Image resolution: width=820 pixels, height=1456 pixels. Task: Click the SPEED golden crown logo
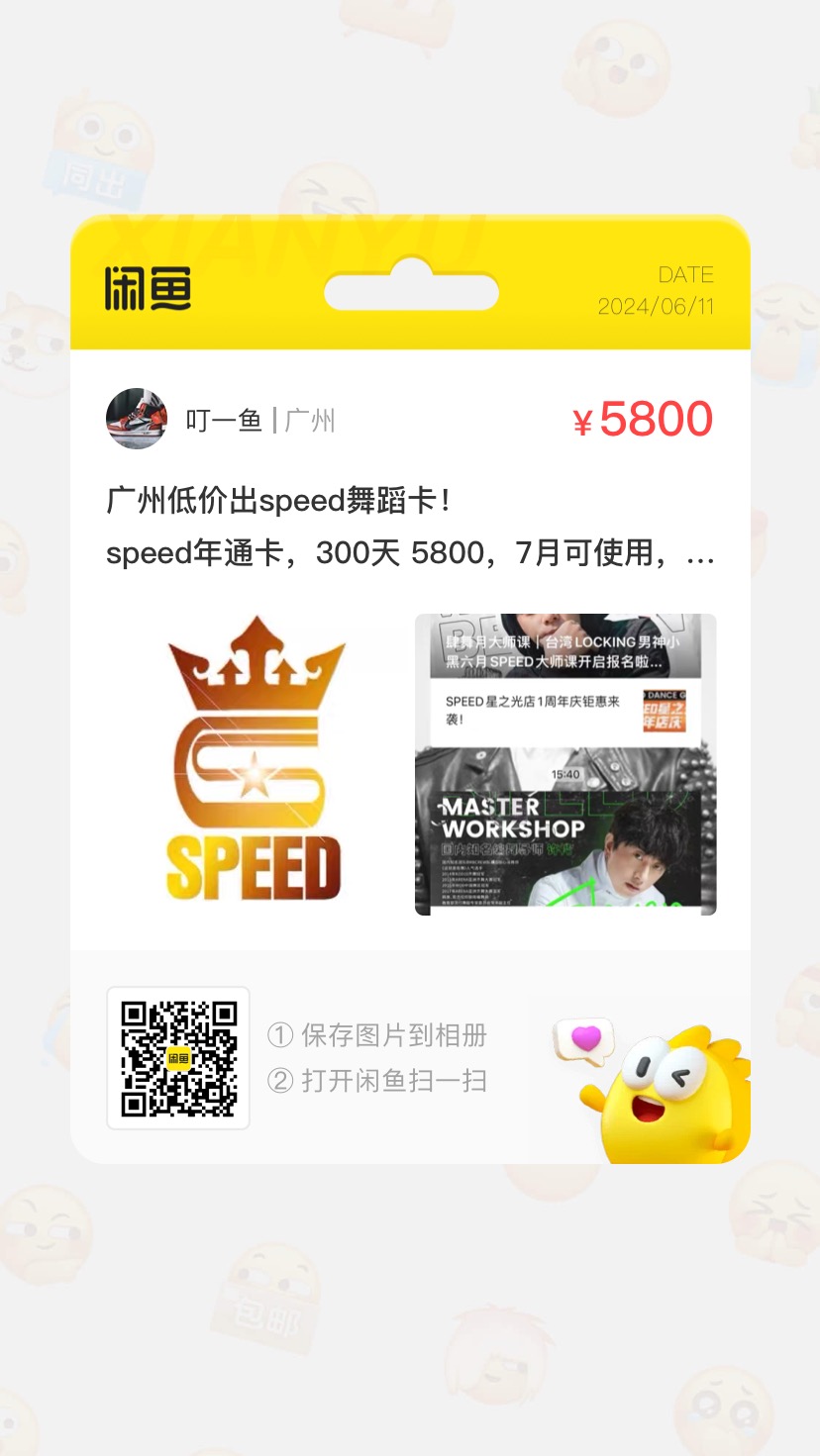pyautogui.click(x=254, y=762)
